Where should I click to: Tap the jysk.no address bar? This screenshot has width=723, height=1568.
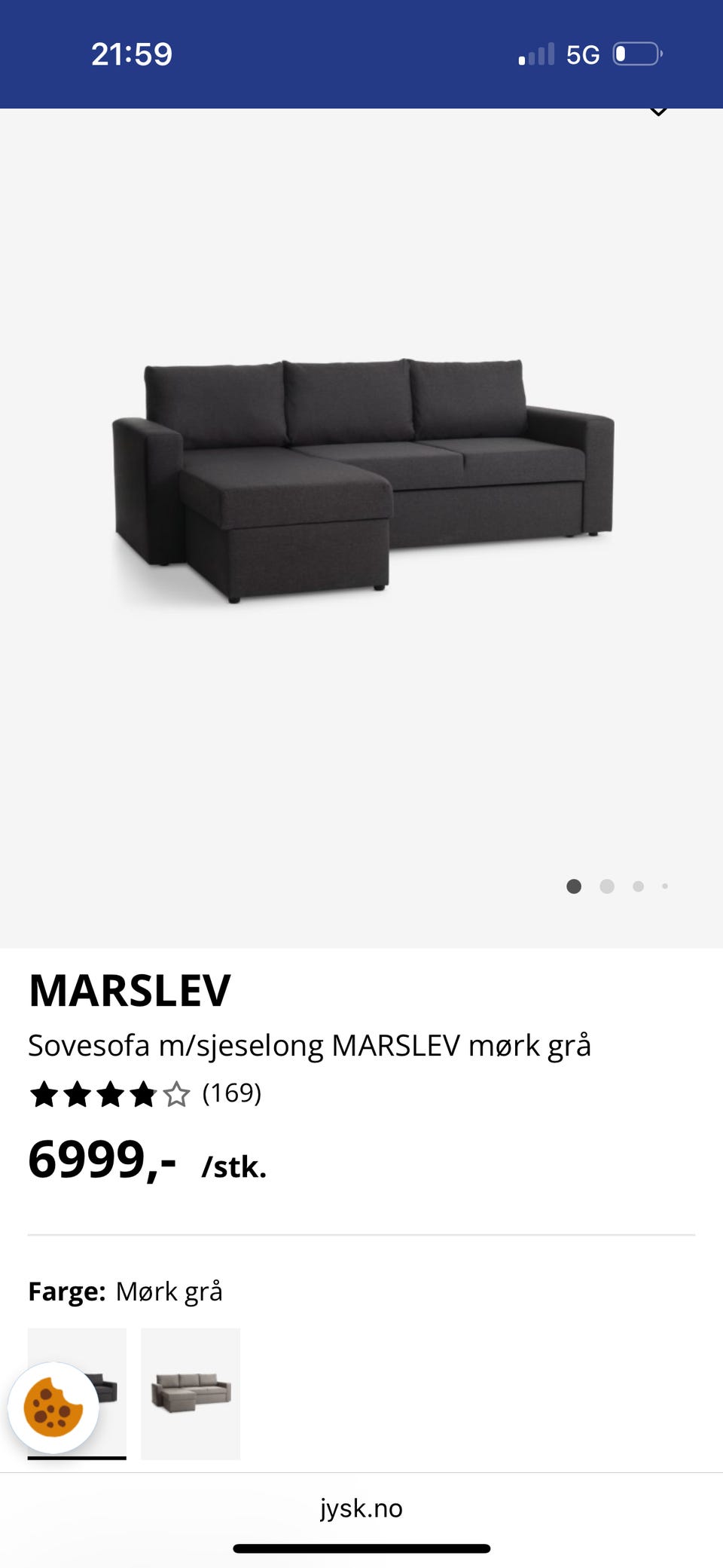361,1508
